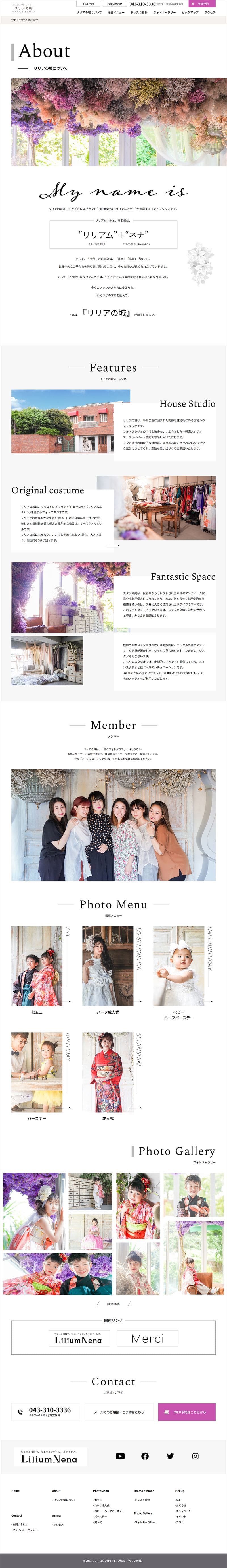Screen dimensions: 227x1568
Task: Open ドレス&着物 from the top navigation
Action: click(139, 12)
